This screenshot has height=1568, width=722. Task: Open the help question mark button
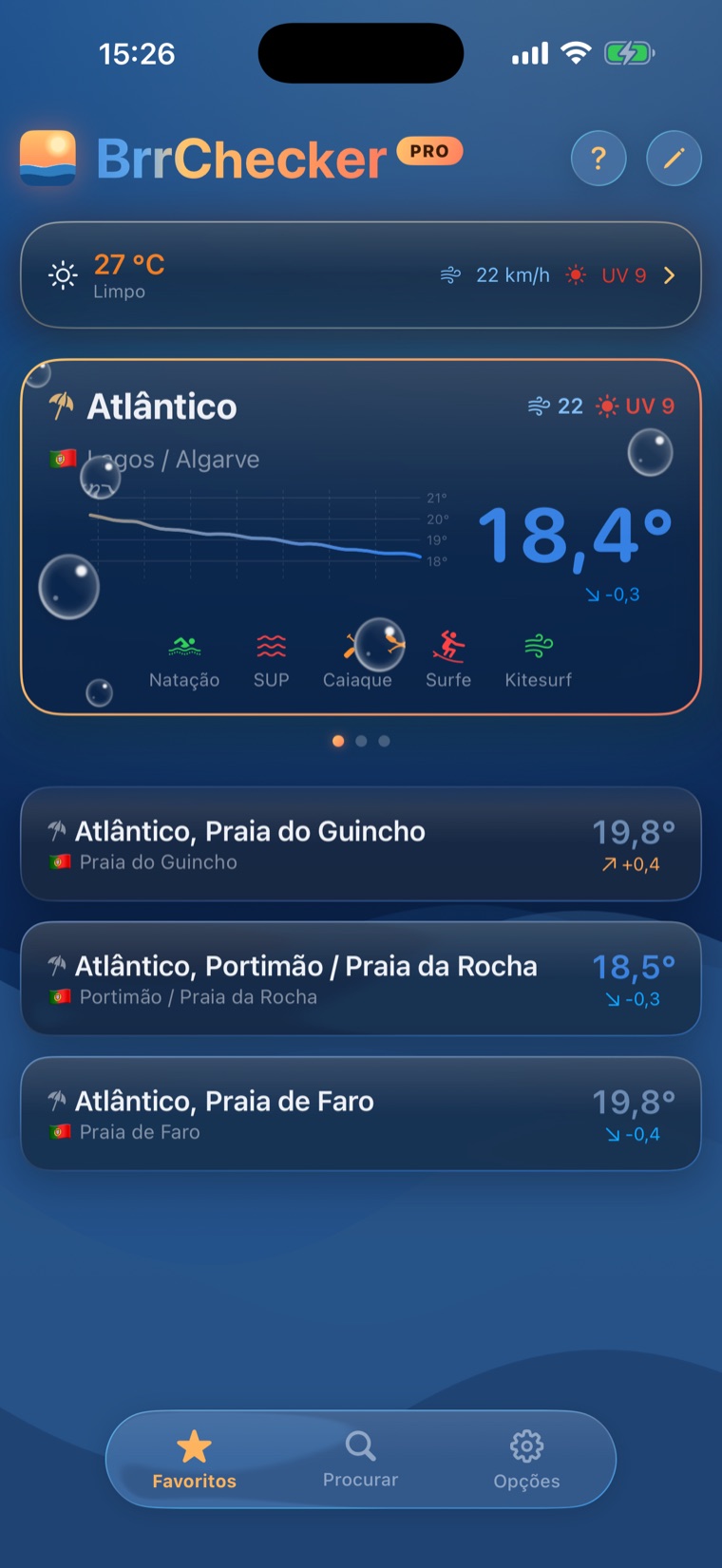[598, 158]
